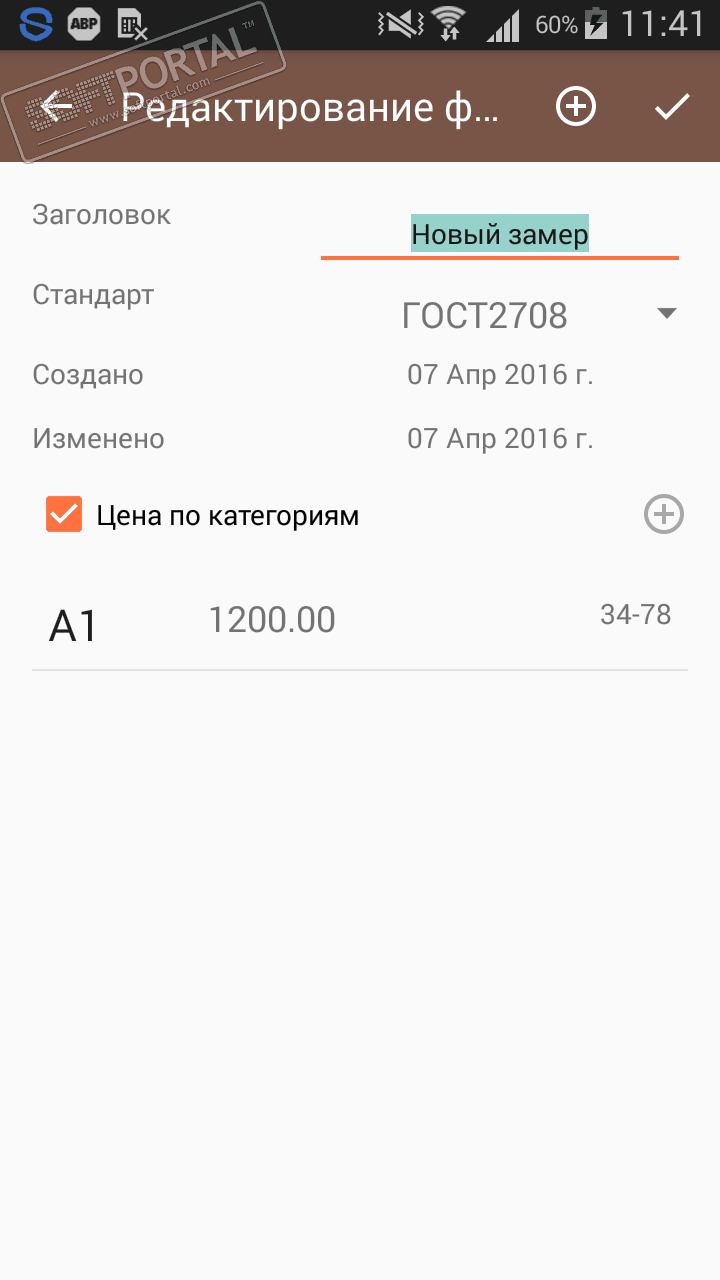This screenshot has width=720, height=1280.
Task: Uncheck 'Цена по категориям' checkbox
Action: (64, 515)
